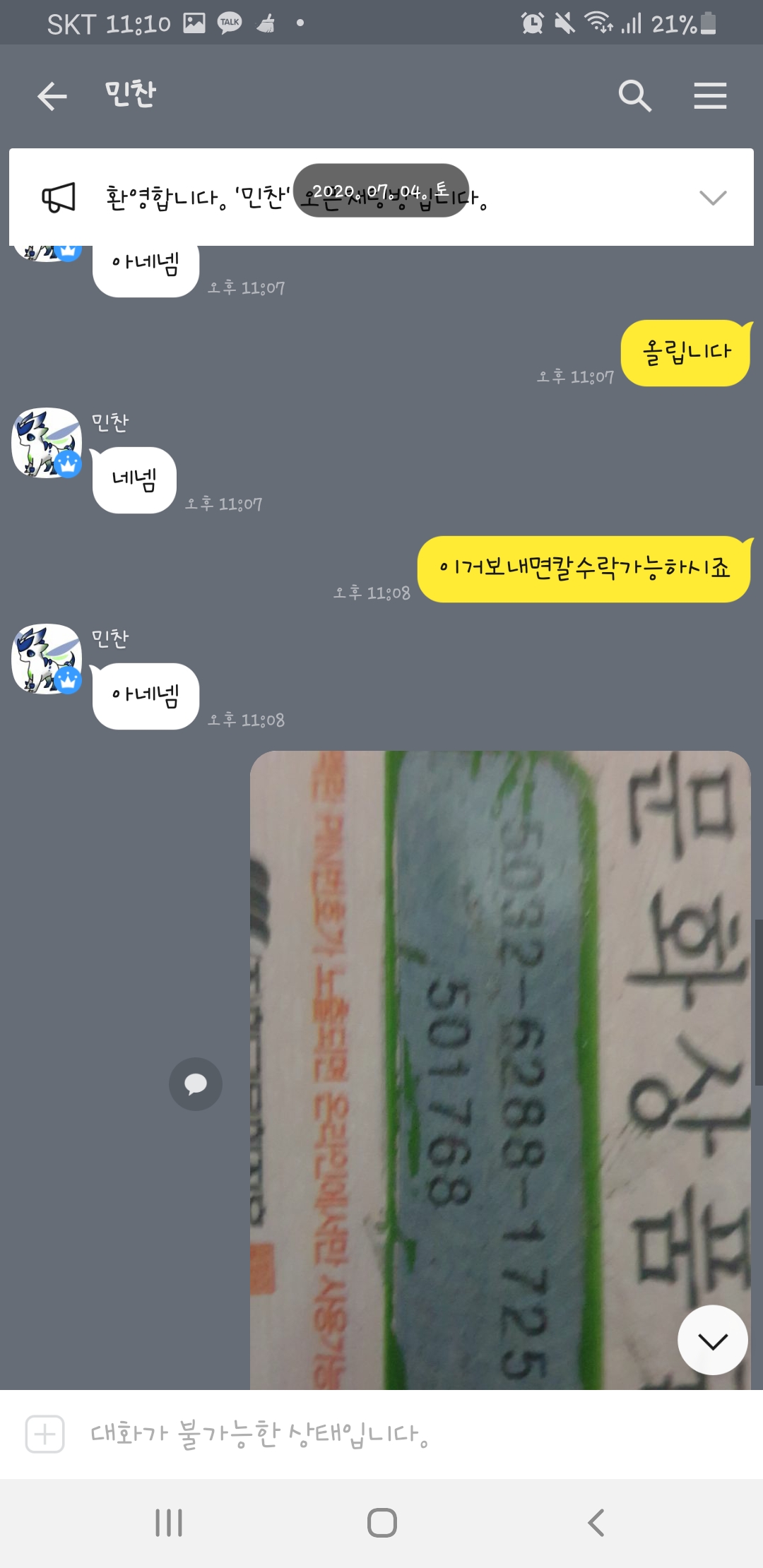
Task: Open the chat room menu
Action: click(x=710, y=96)
